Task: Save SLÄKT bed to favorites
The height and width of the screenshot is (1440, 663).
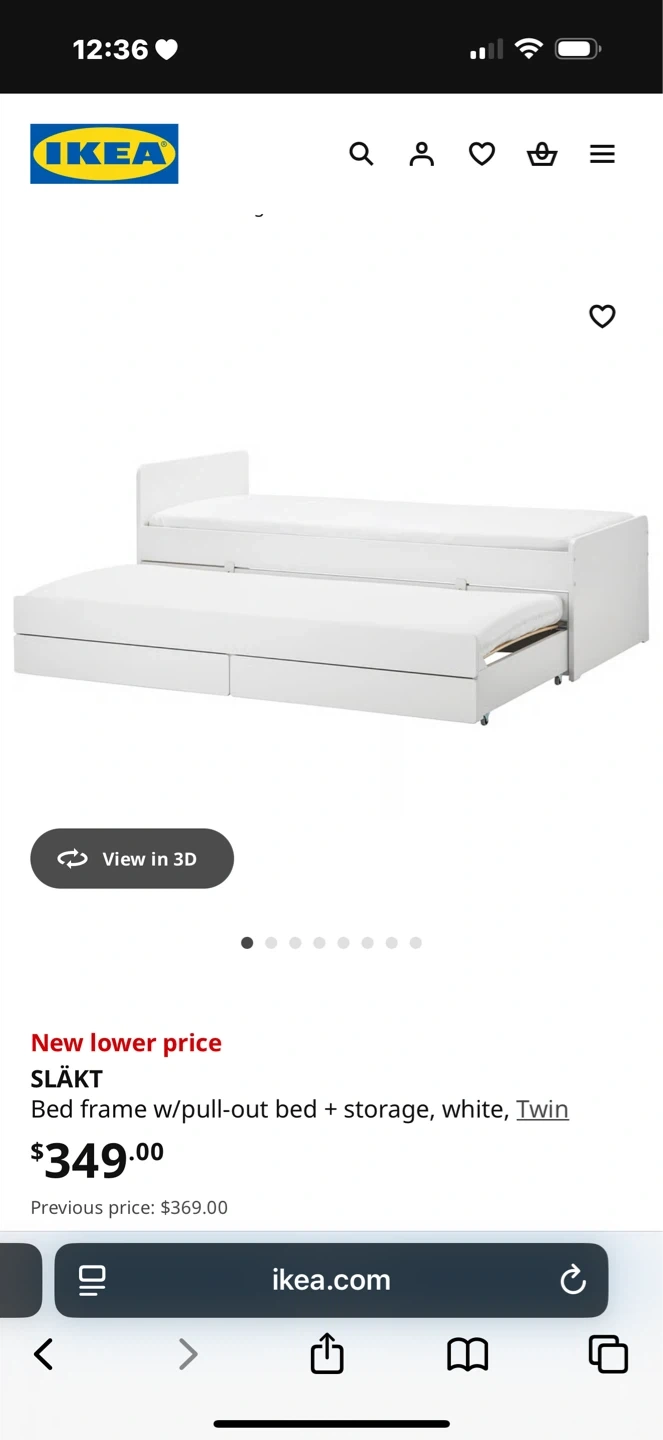Action: click(602, 316)
